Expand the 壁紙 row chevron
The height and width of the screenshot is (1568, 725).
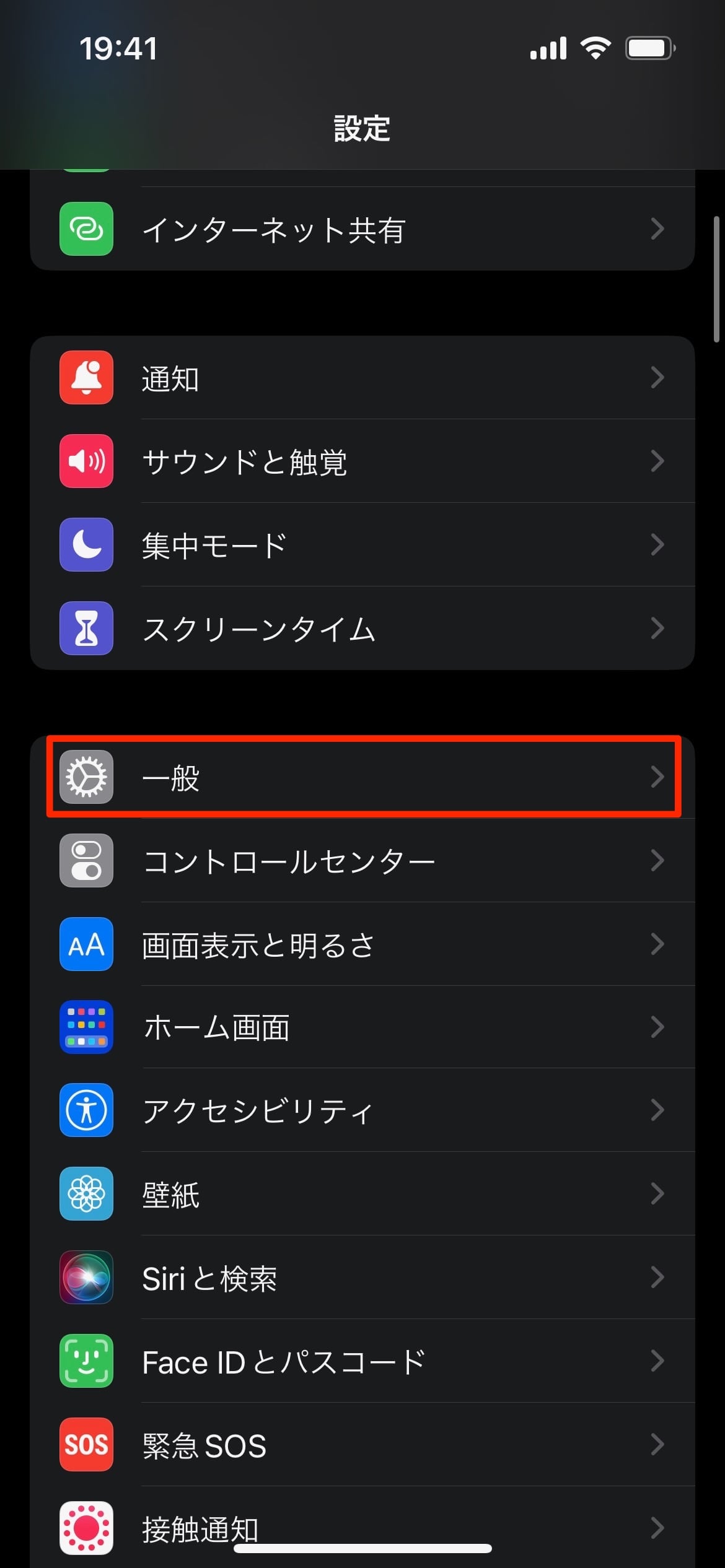659,1193
